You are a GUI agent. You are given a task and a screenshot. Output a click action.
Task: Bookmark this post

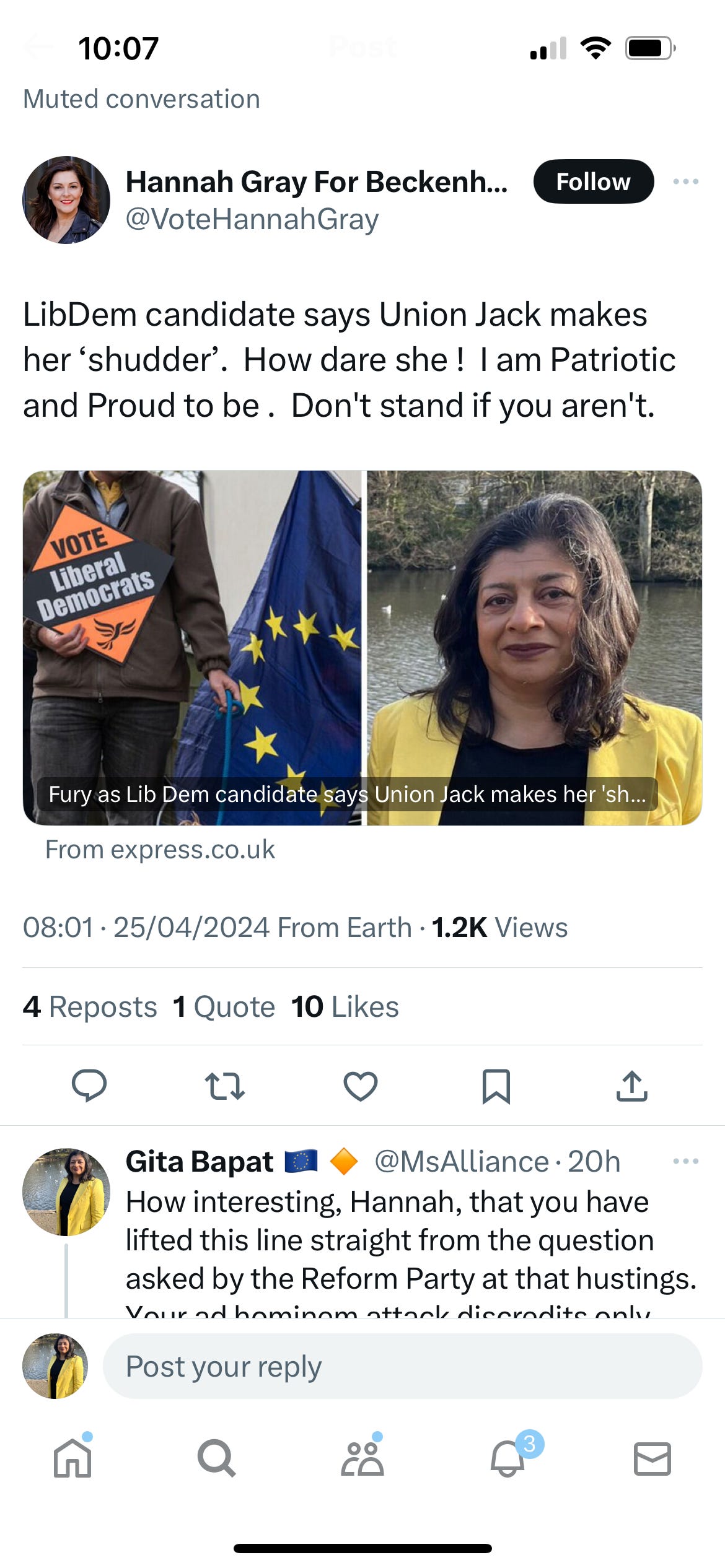tap(496, 1086)
